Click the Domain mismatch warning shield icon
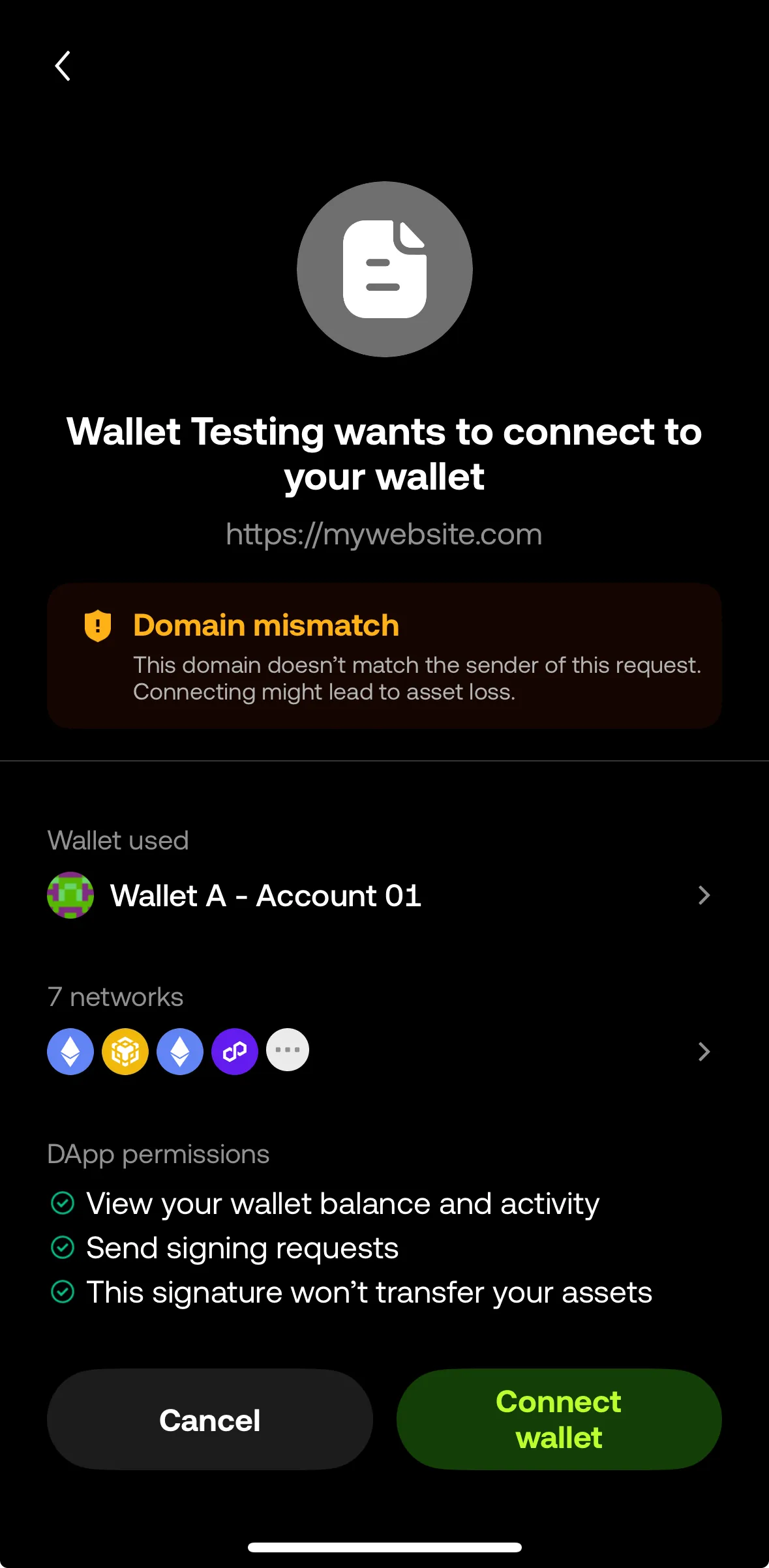Screen dimensions: 769x1568 click(97, 627)
